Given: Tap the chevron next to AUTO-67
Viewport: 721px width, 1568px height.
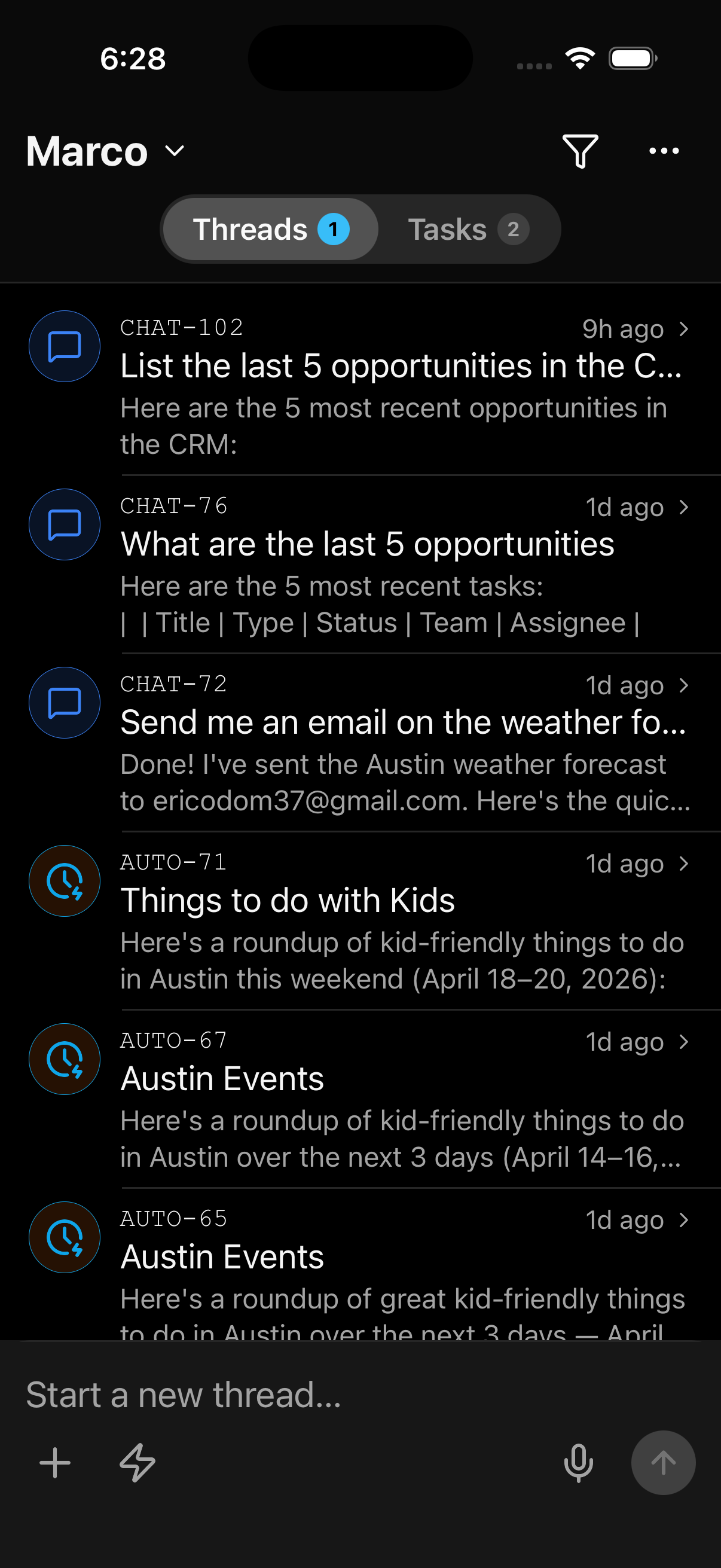Looking at the screenshot, I should click(684, 1042).
